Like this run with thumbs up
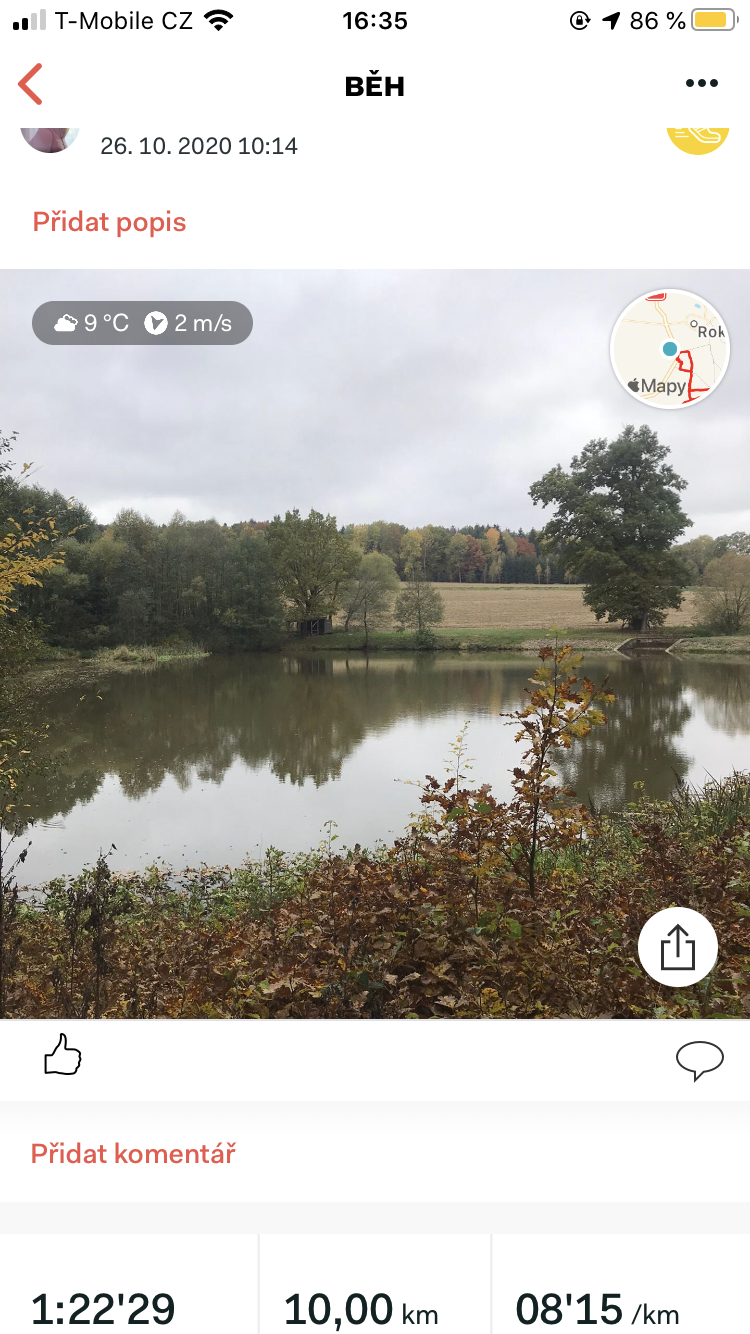 tap(62, 1056)
